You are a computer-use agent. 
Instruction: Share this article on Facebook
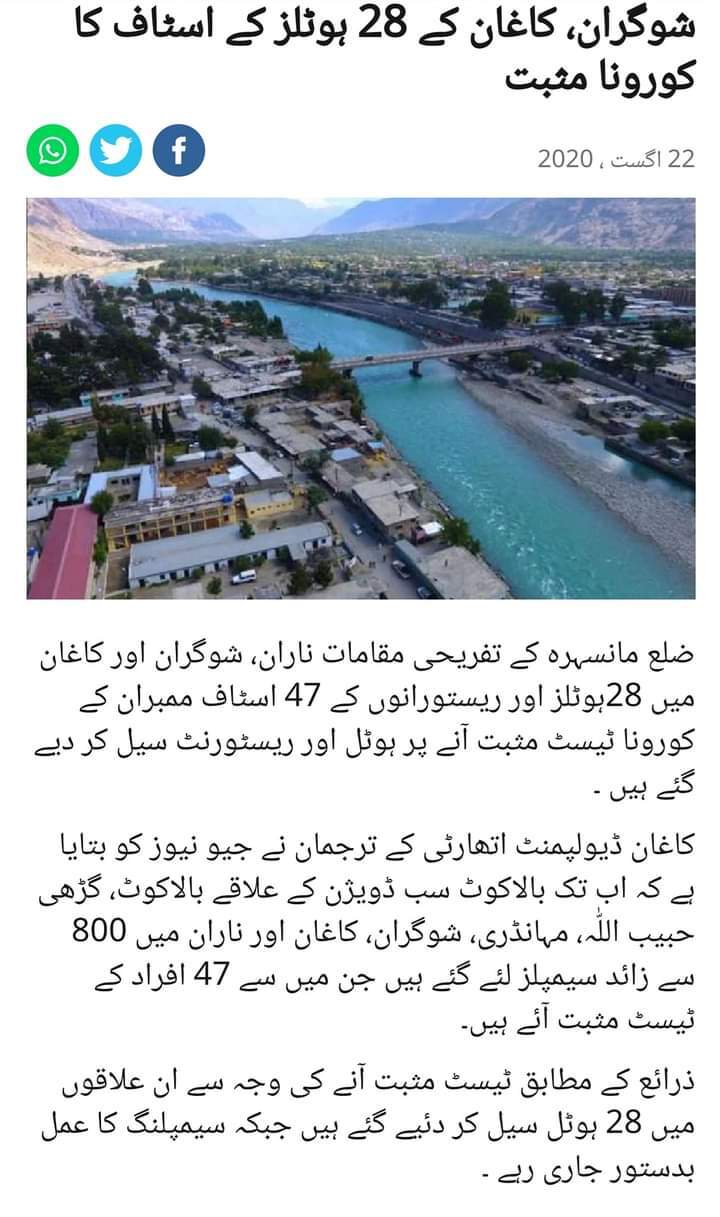[179, 151]
